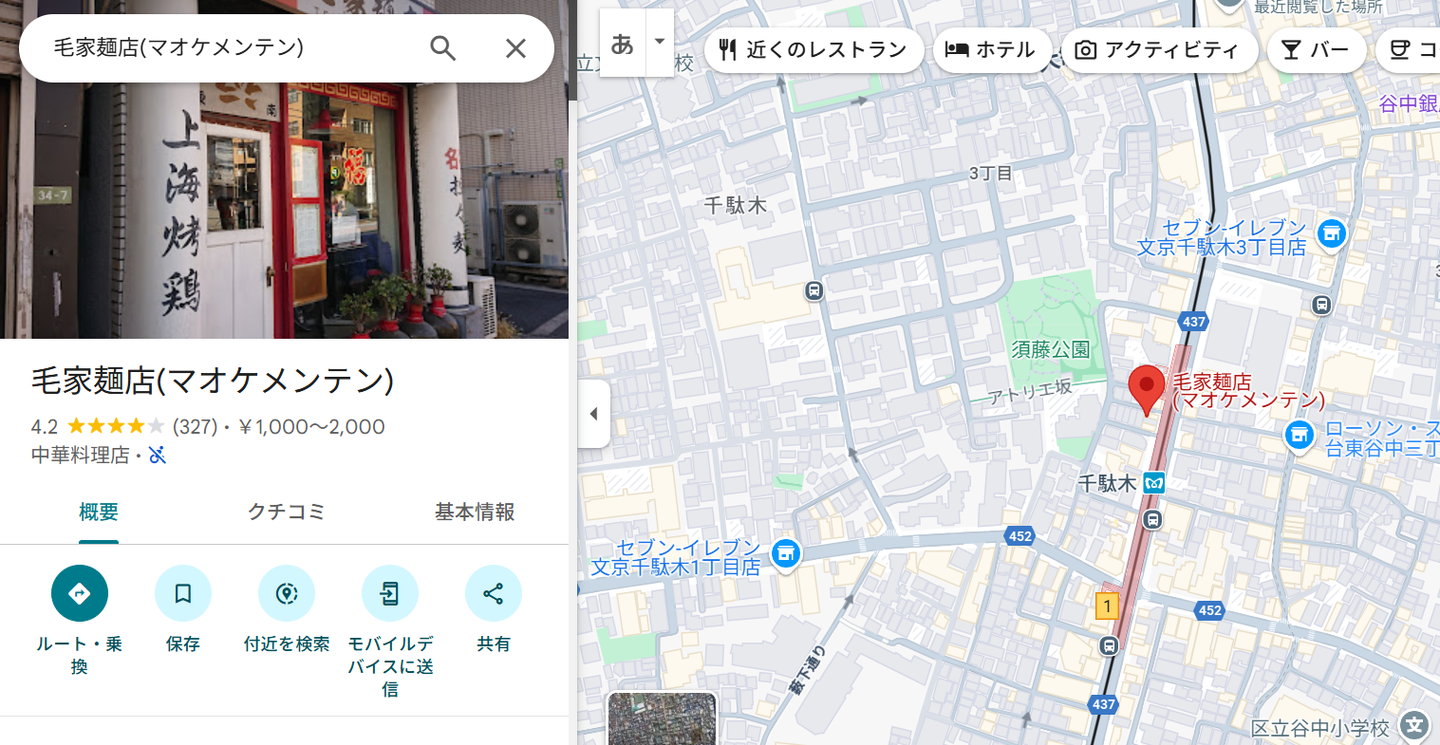Open the input method dropdown arrow

pyautogui.click(x=659, y=41)
